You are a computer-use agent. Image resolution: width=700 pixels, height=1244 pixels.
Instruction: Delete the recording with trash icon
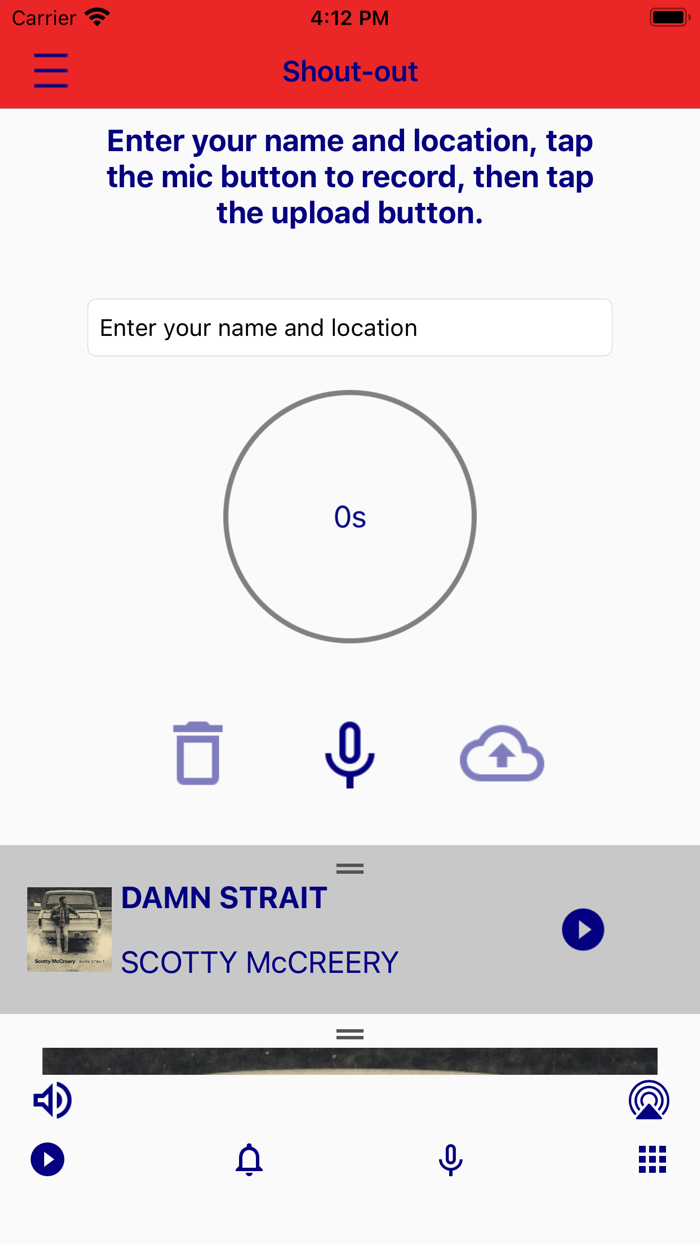[x=198, y=753]
